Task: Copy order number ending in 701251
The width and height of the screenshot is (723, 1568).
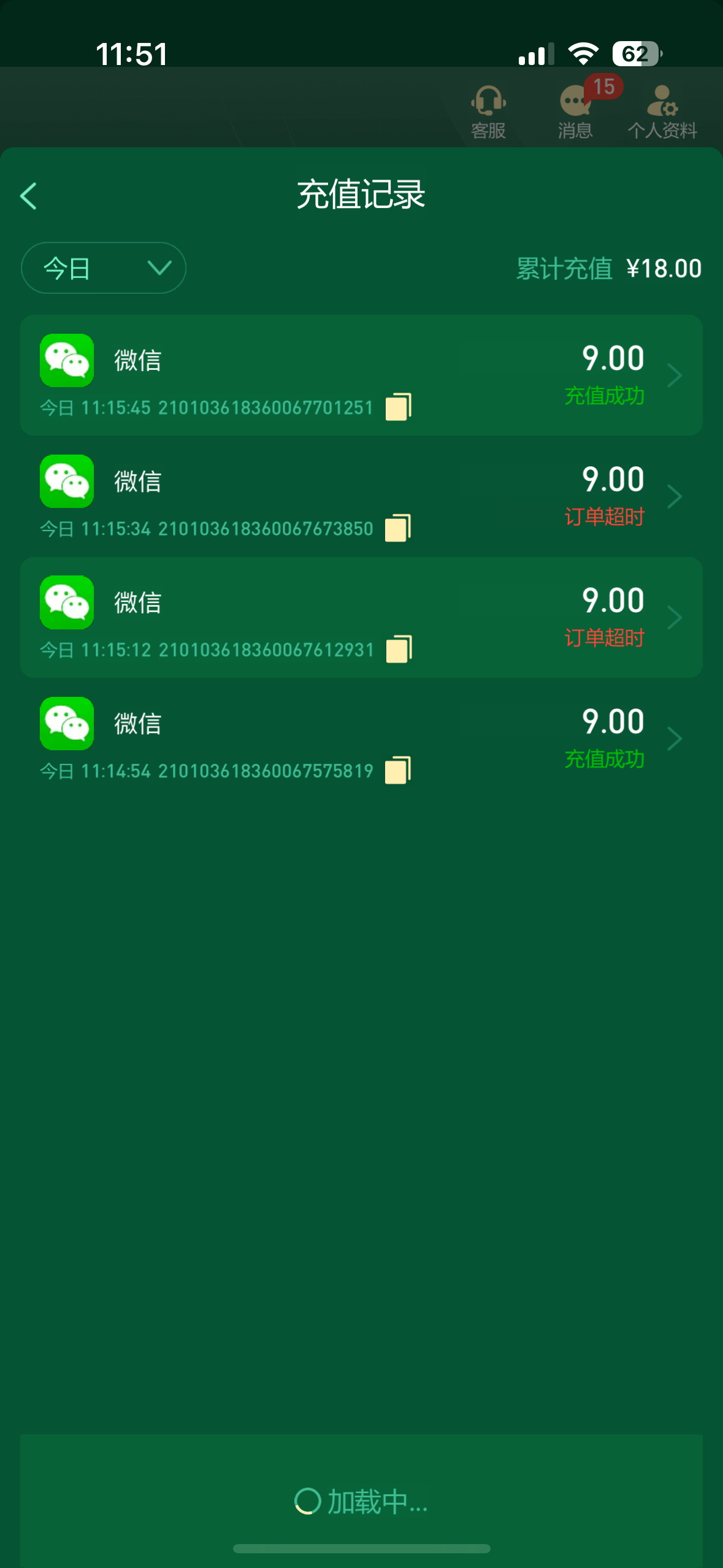Action: pos(399,407)
